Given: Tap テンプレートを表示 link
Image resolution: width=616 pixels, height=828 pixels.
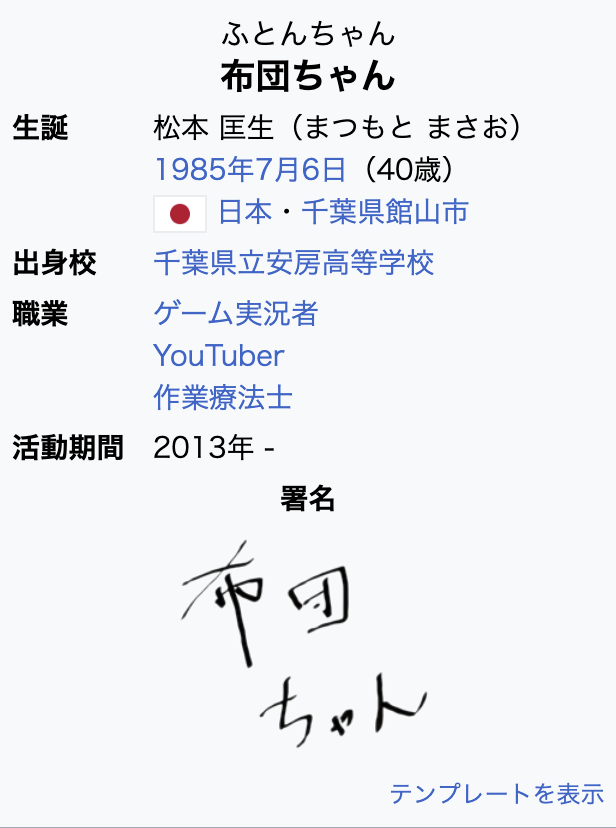Looking at the screenshot, I should 497,794.
